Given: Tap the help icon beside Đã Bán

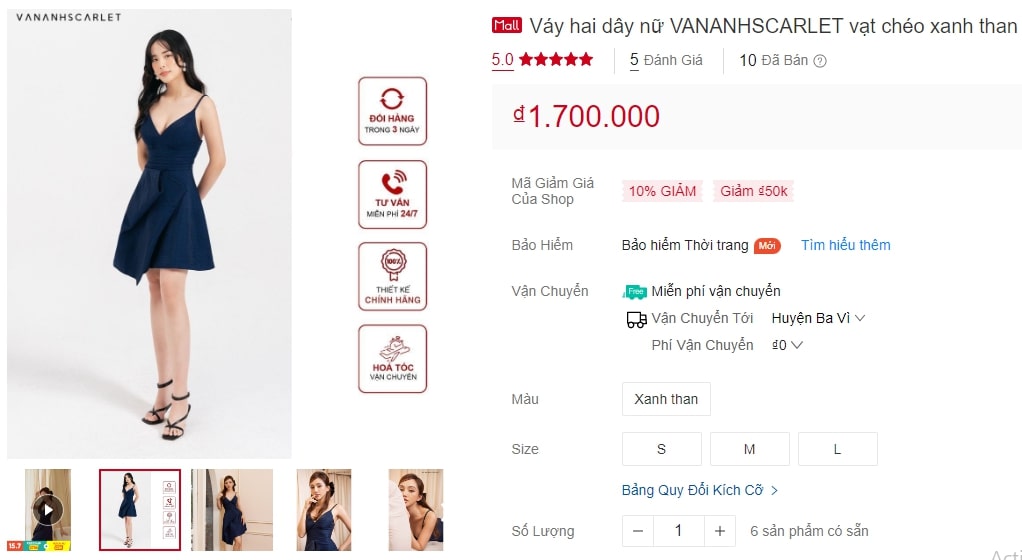Looking at the screenshot, I should [820, 61].
